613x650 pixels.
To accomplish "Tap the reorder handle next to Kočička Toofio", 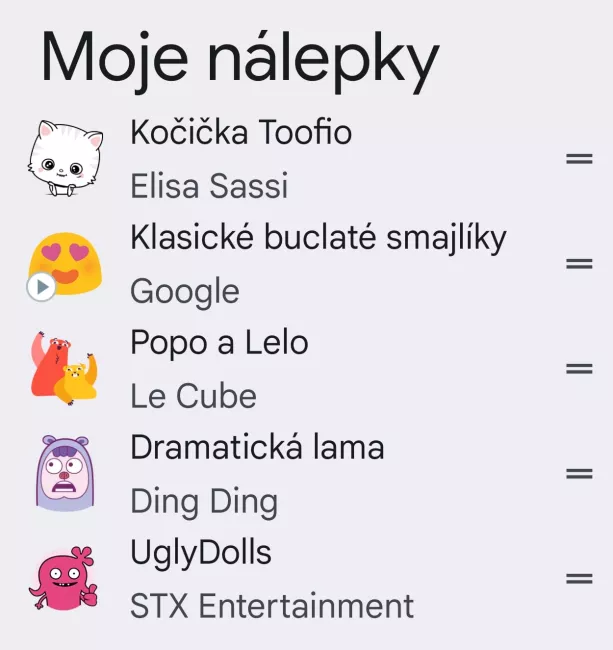I will [579, 159].
